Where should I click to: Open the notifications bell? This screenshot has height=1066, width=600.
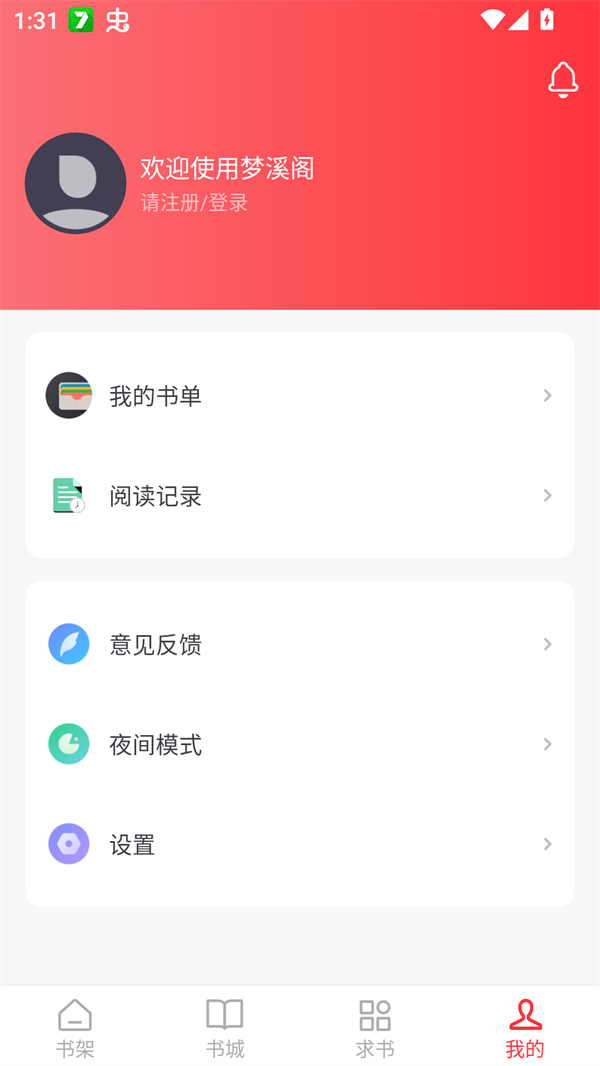pyautogui.click(x=563, y=80)
